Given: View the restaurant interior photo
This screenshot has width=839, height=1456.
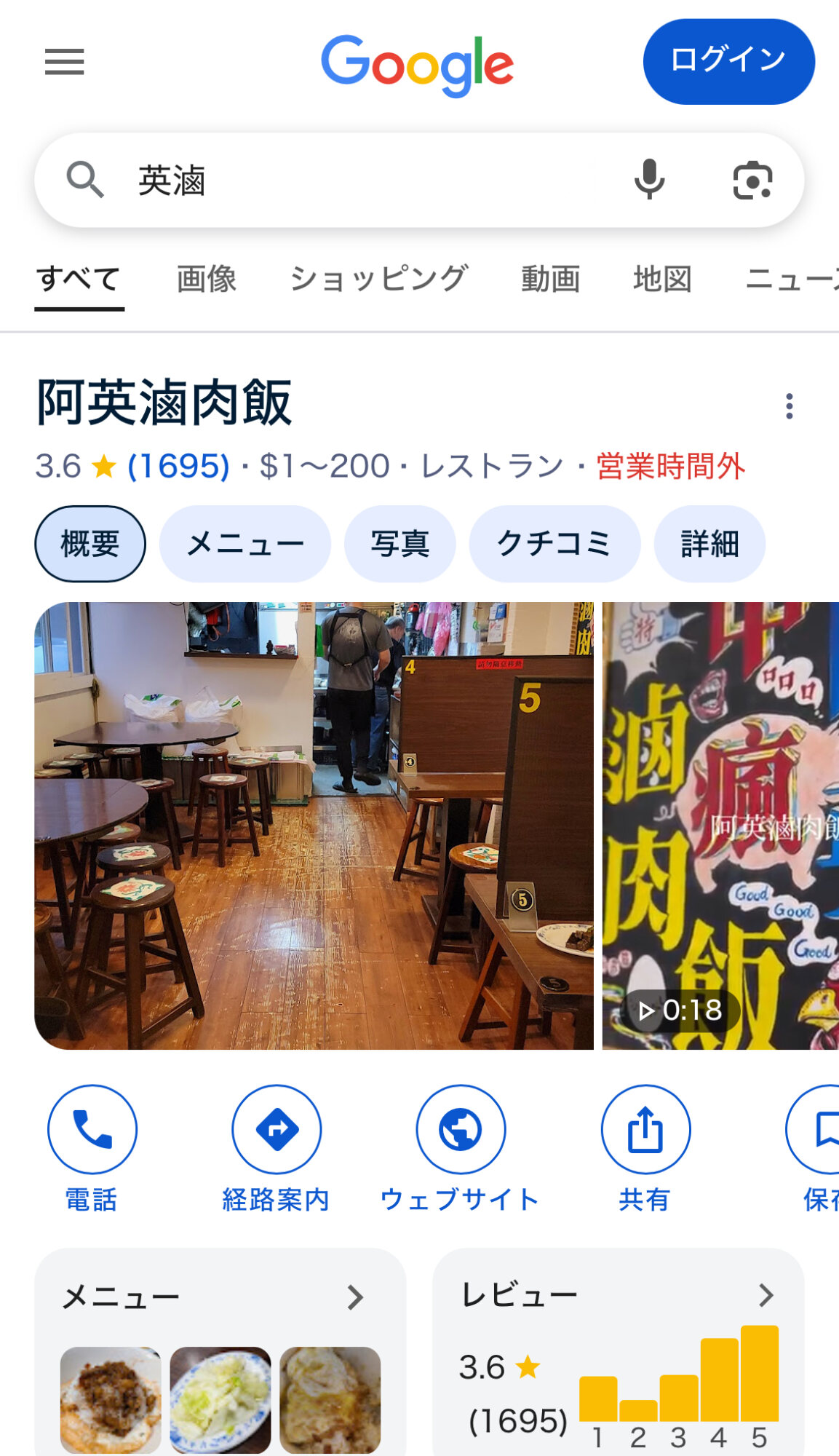Looking at the screenshot, I should 314,826.
